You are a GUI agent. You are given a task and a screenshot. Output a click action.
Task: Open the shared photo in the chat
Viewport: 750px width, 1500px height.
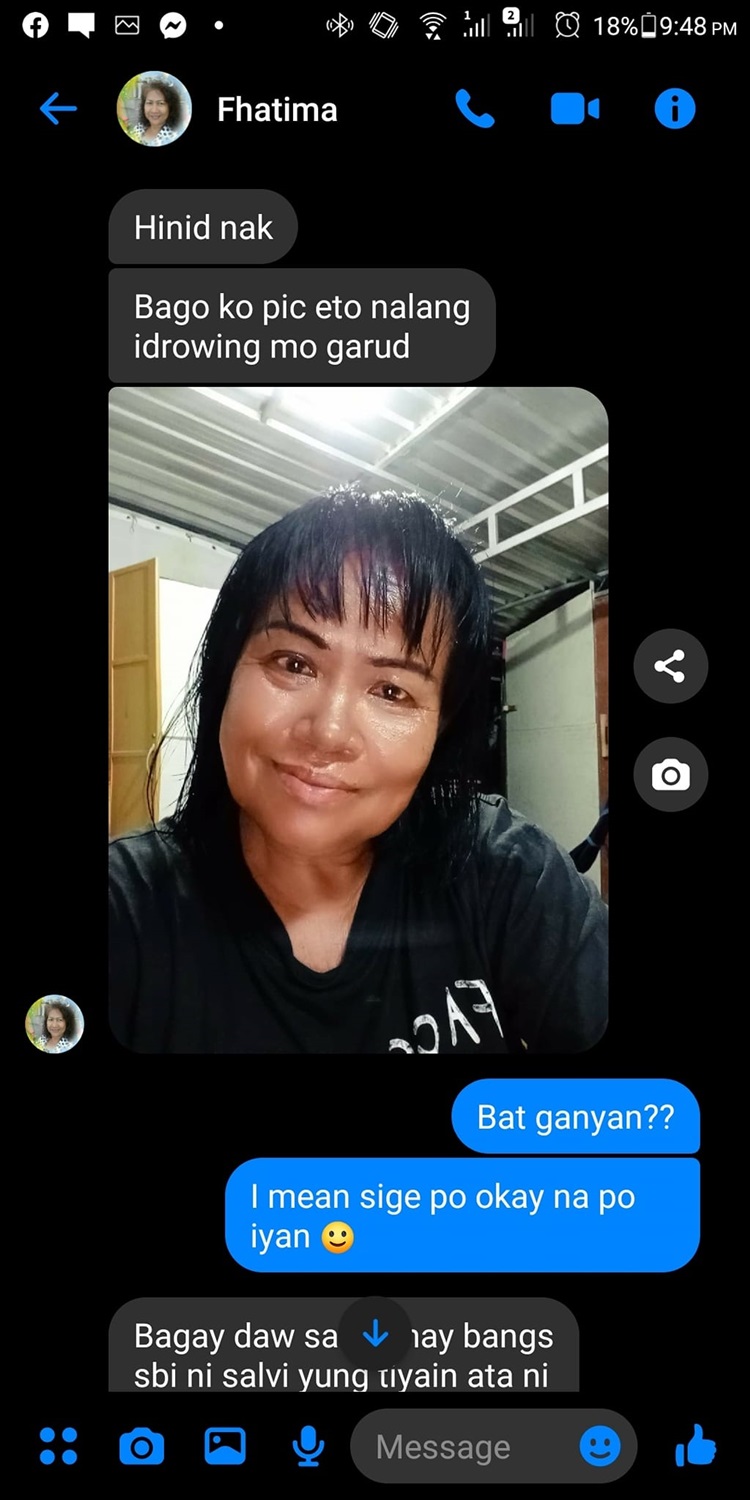[x=358, y=720]
